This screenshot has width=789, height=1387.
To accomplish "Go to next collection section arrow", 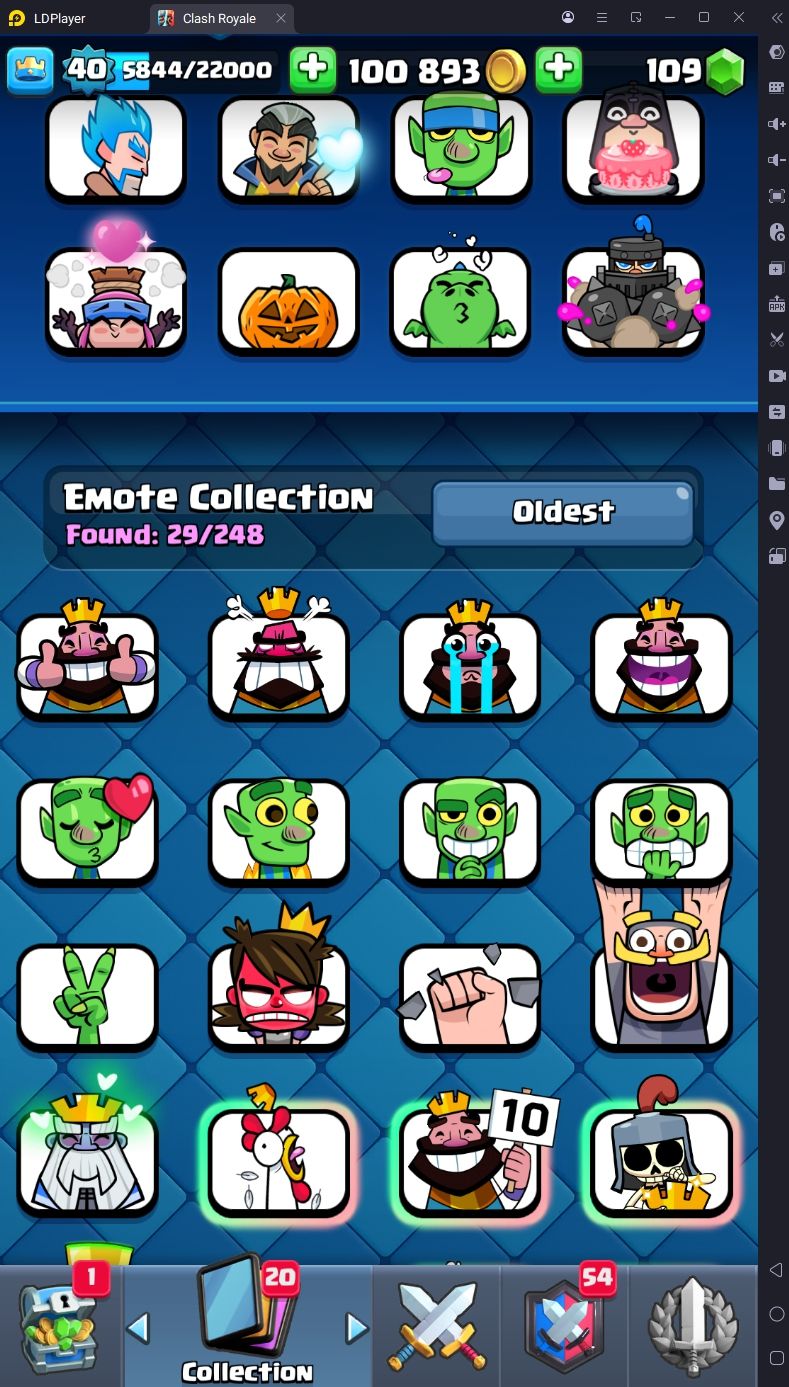I will [356, 1328].
